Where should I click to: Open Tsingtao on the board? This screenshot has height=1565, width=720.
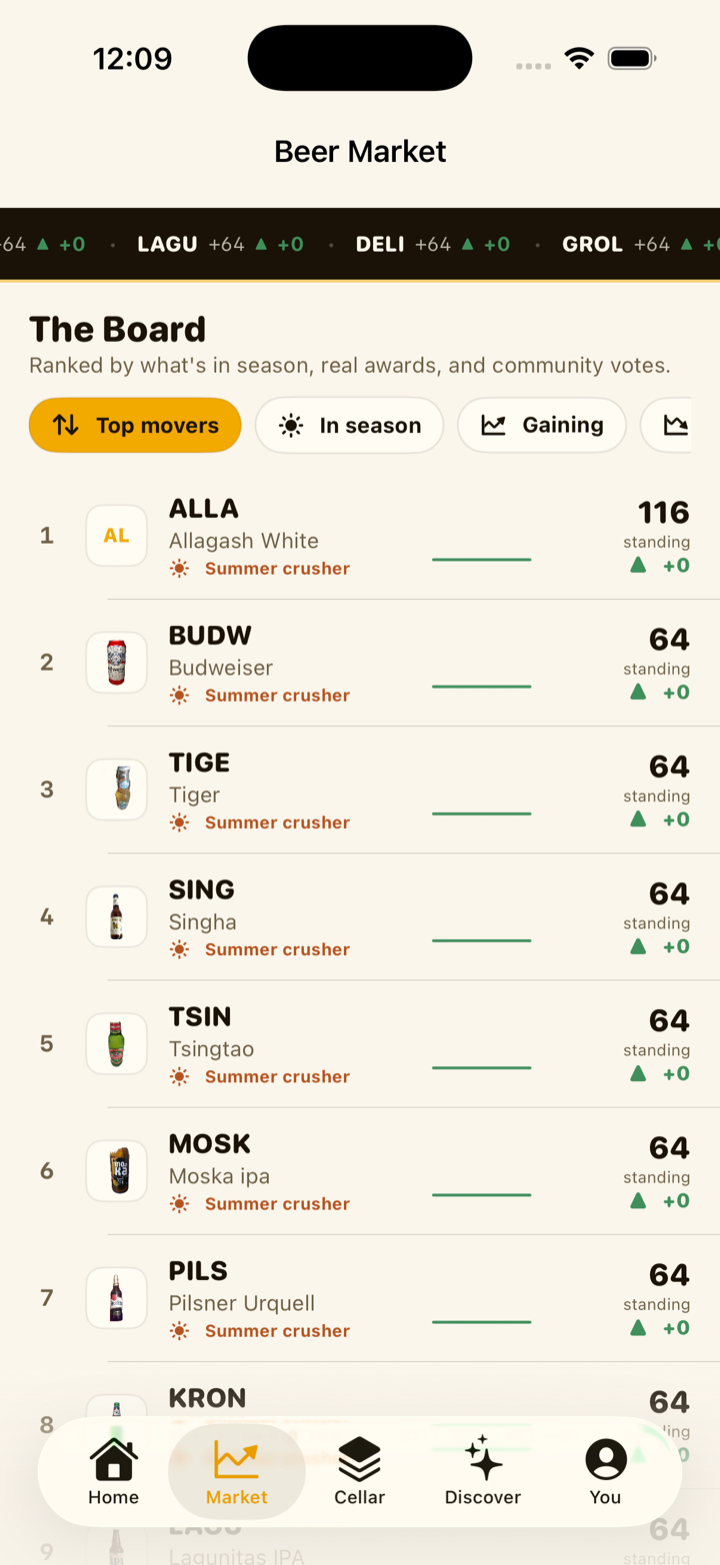coord(360,1044)
